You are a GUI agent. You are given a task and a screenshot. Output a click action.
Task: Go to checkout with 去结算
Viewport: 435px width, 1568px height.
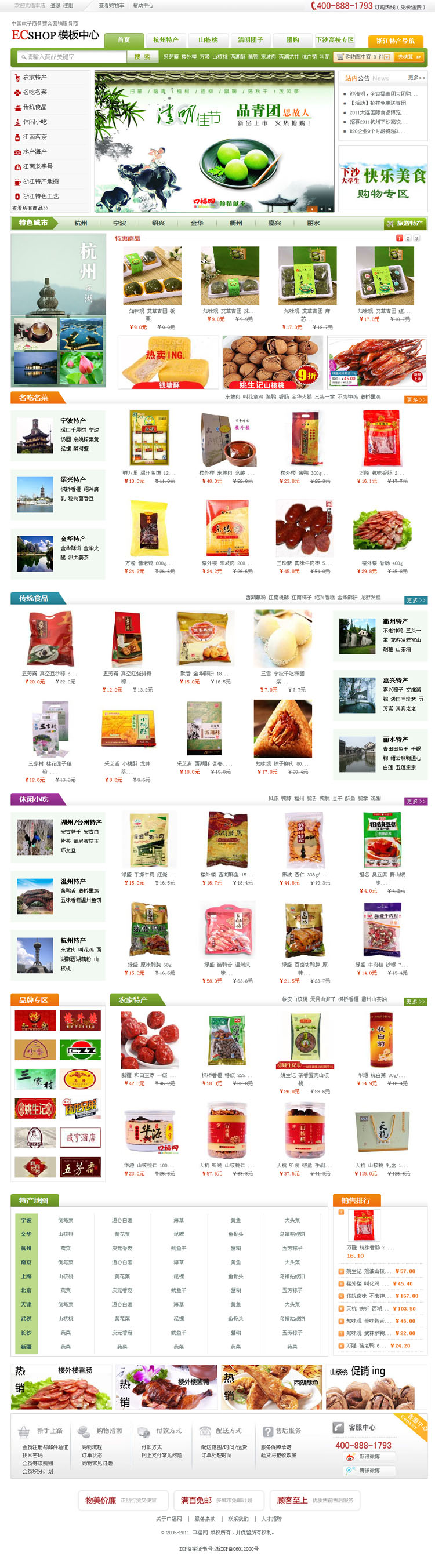coord(409,57)
